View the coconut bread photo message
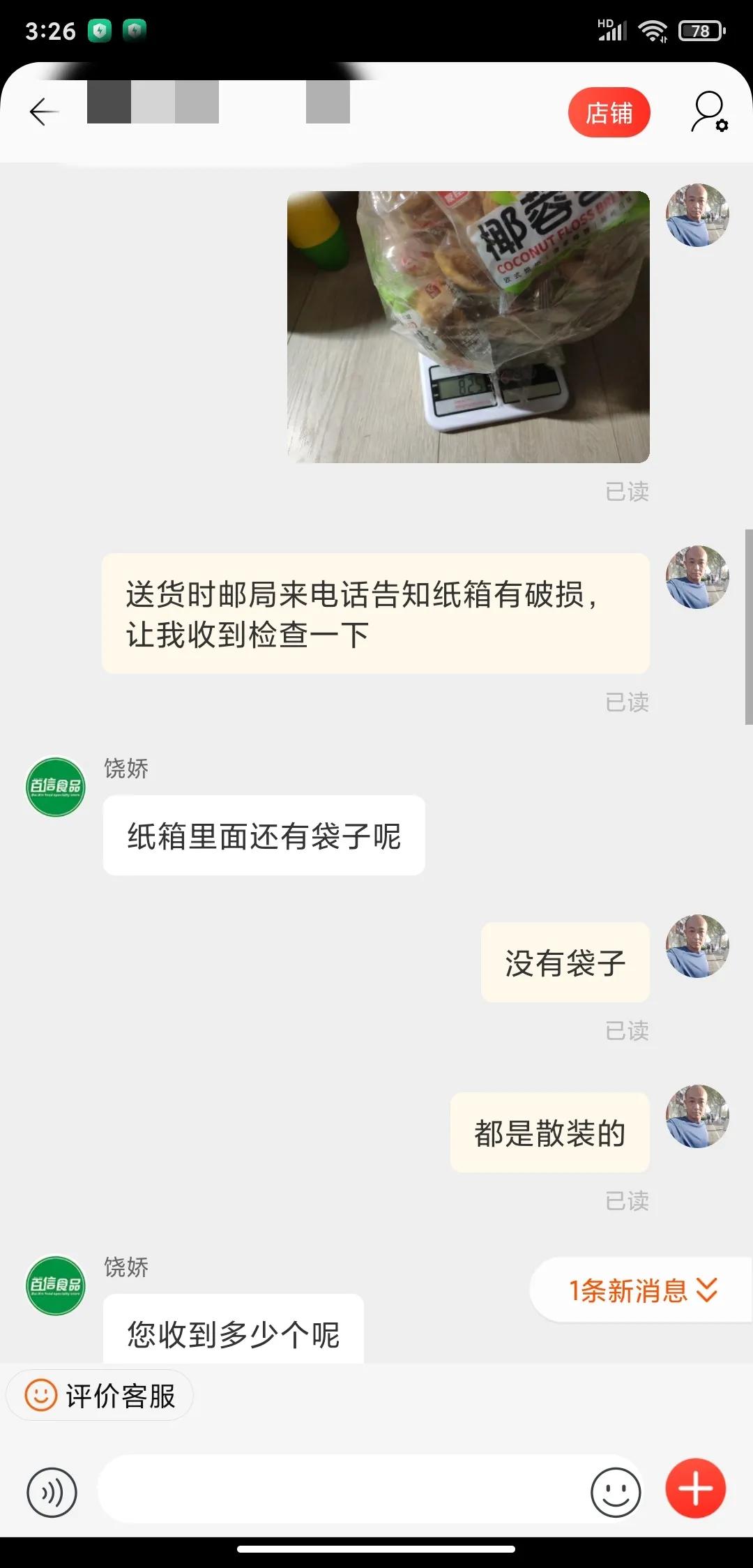 pos(466,328)
